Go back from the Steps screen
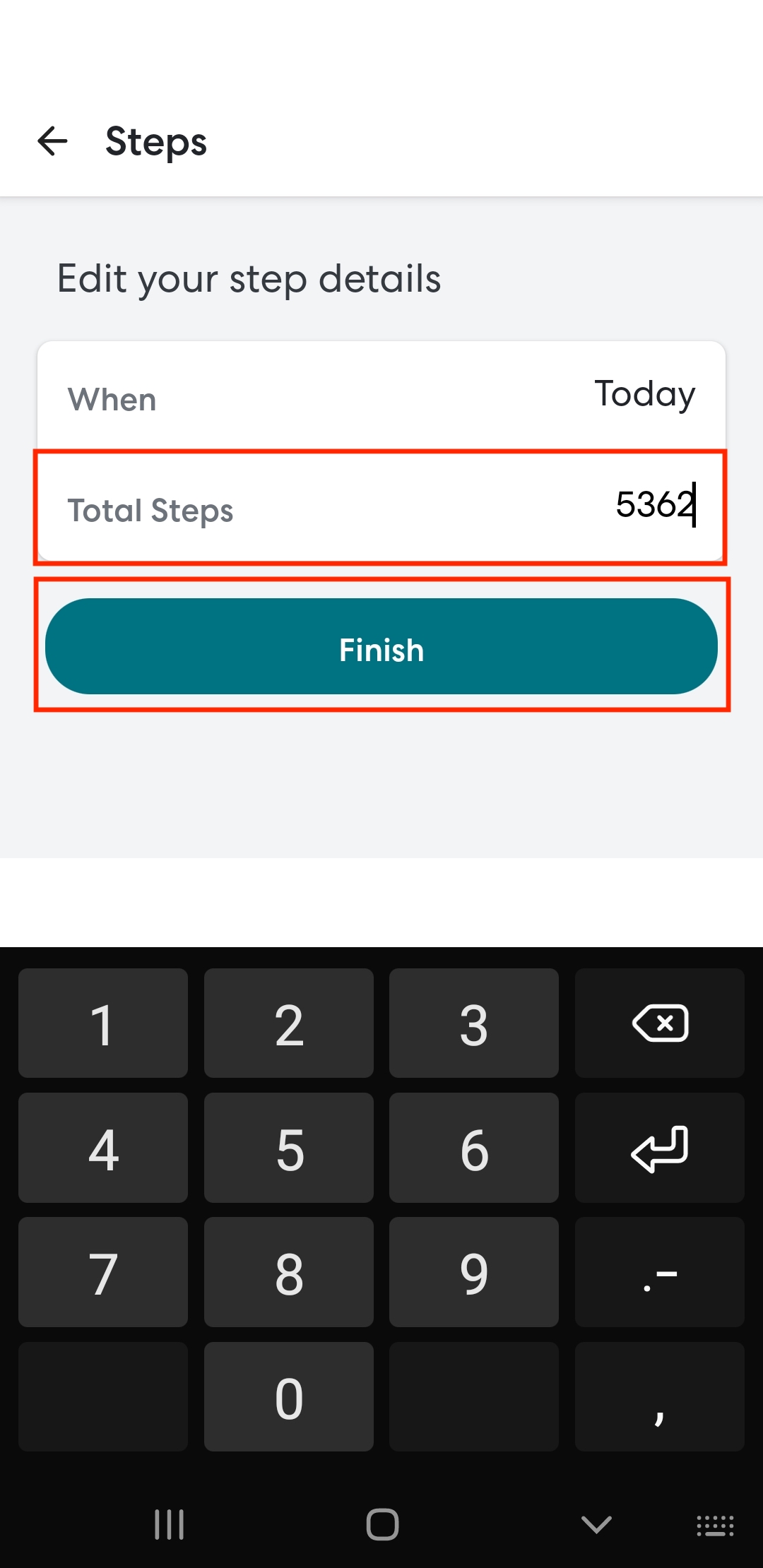This screenshot has width=763, height=1568. [x=52, y=141]
